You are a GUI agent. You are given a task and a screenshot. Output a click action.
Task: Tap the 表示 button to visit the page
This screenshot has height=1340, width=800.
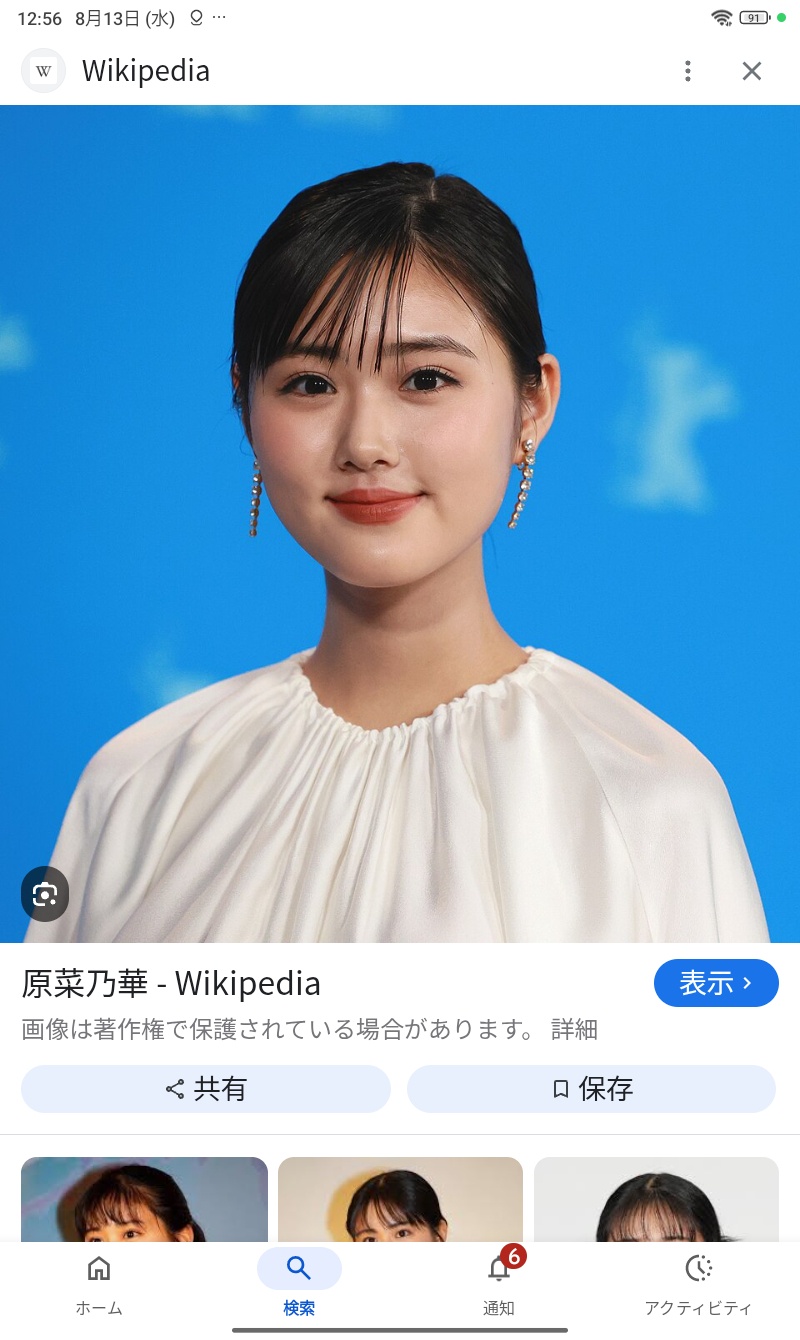[716, 983]
